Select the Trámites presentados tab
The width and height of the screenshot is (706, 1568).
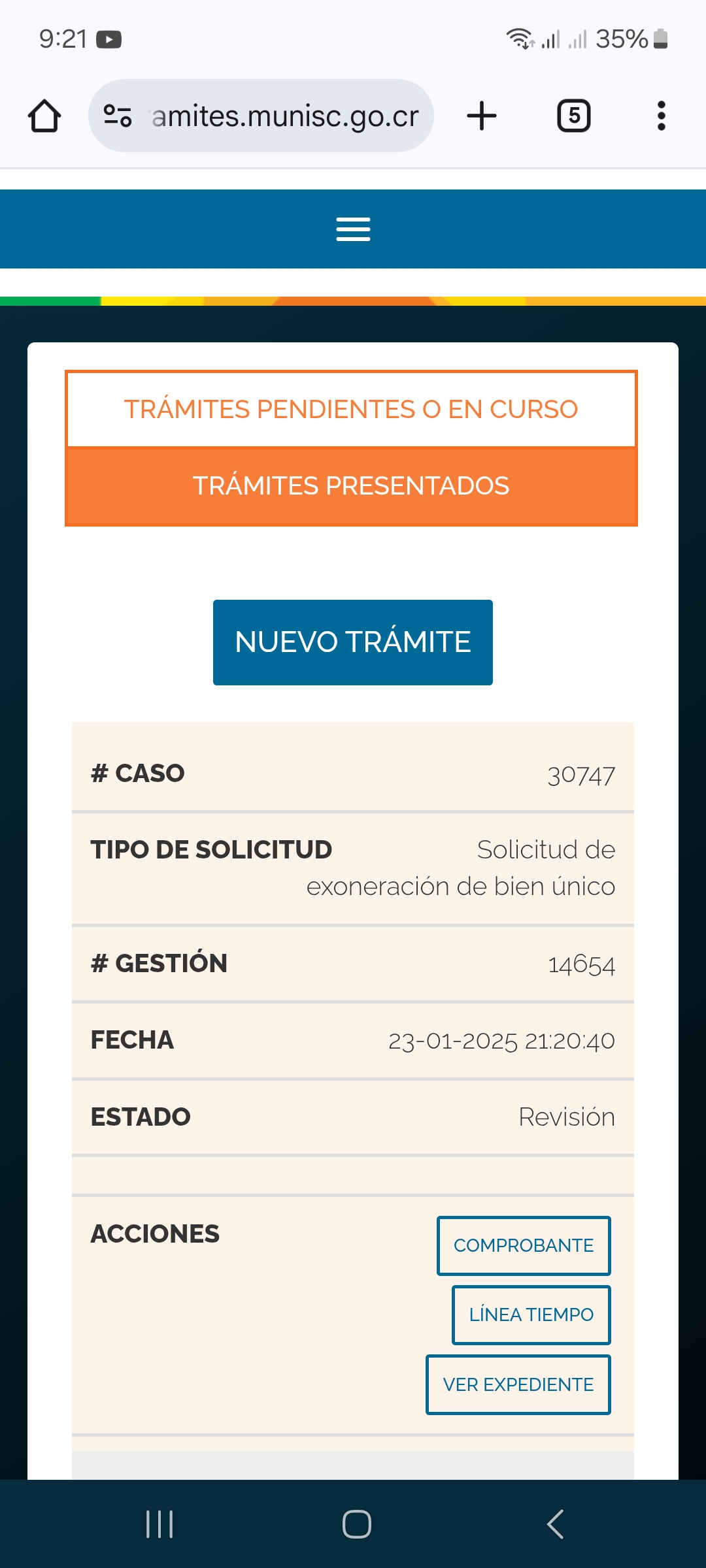tap(351, 486)
